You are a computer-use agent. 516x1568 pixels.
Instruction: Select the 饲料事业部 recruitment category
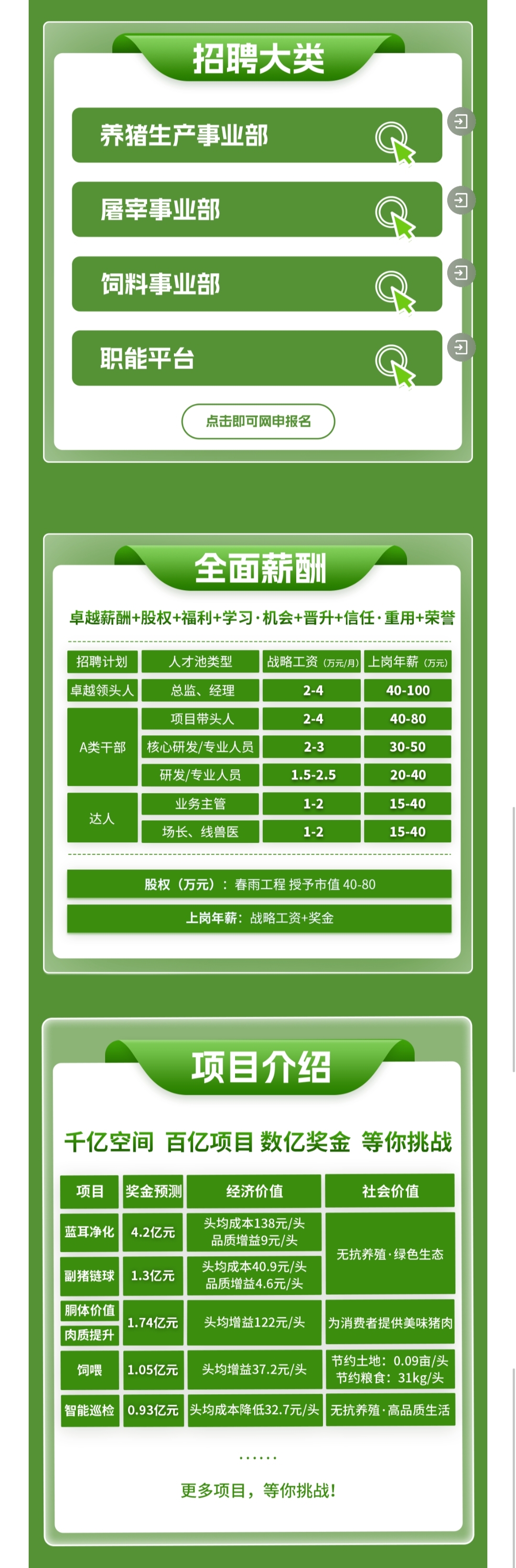[257, 284]
